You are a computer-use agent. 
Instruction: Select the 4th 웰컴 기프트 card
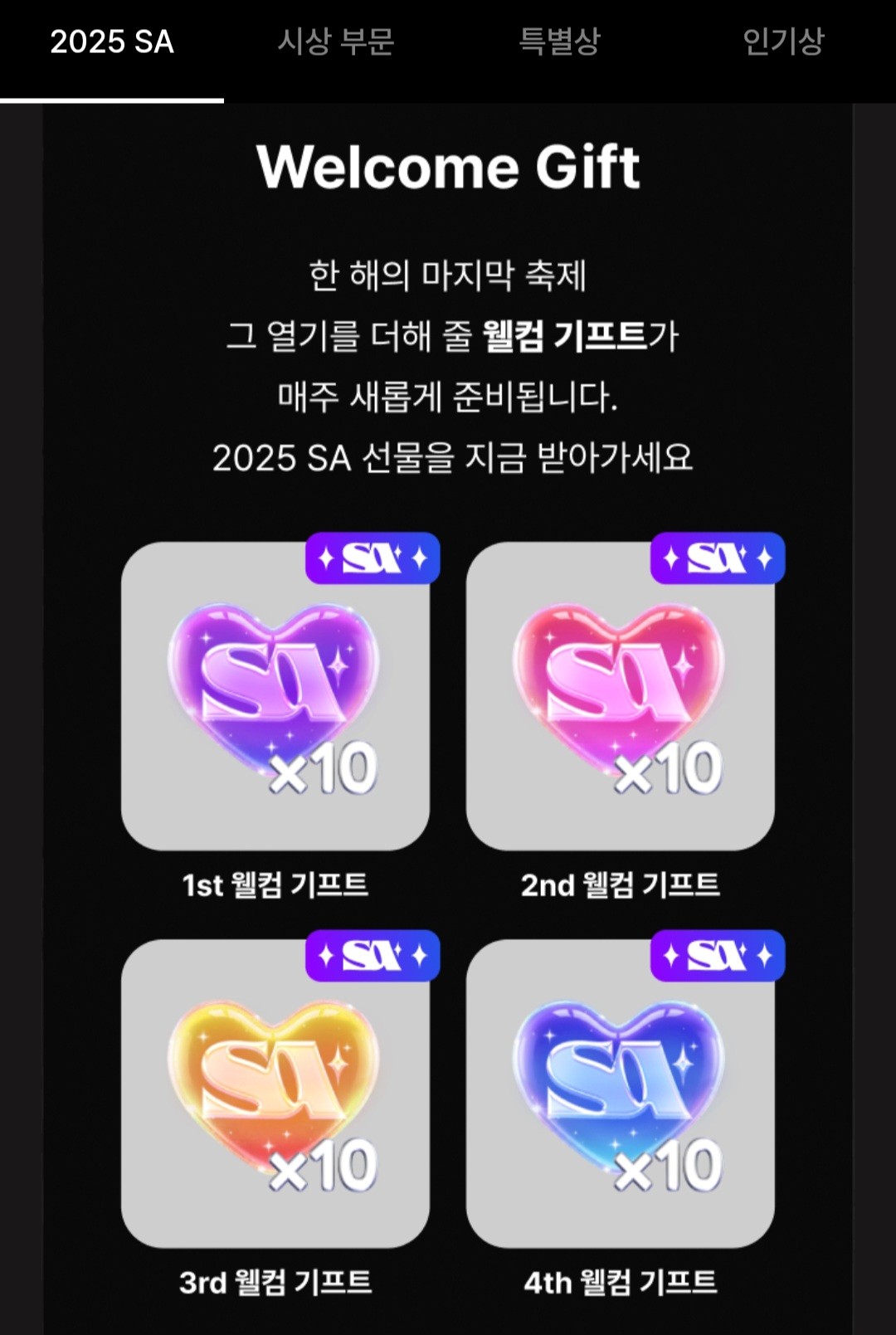(621, 1094)
